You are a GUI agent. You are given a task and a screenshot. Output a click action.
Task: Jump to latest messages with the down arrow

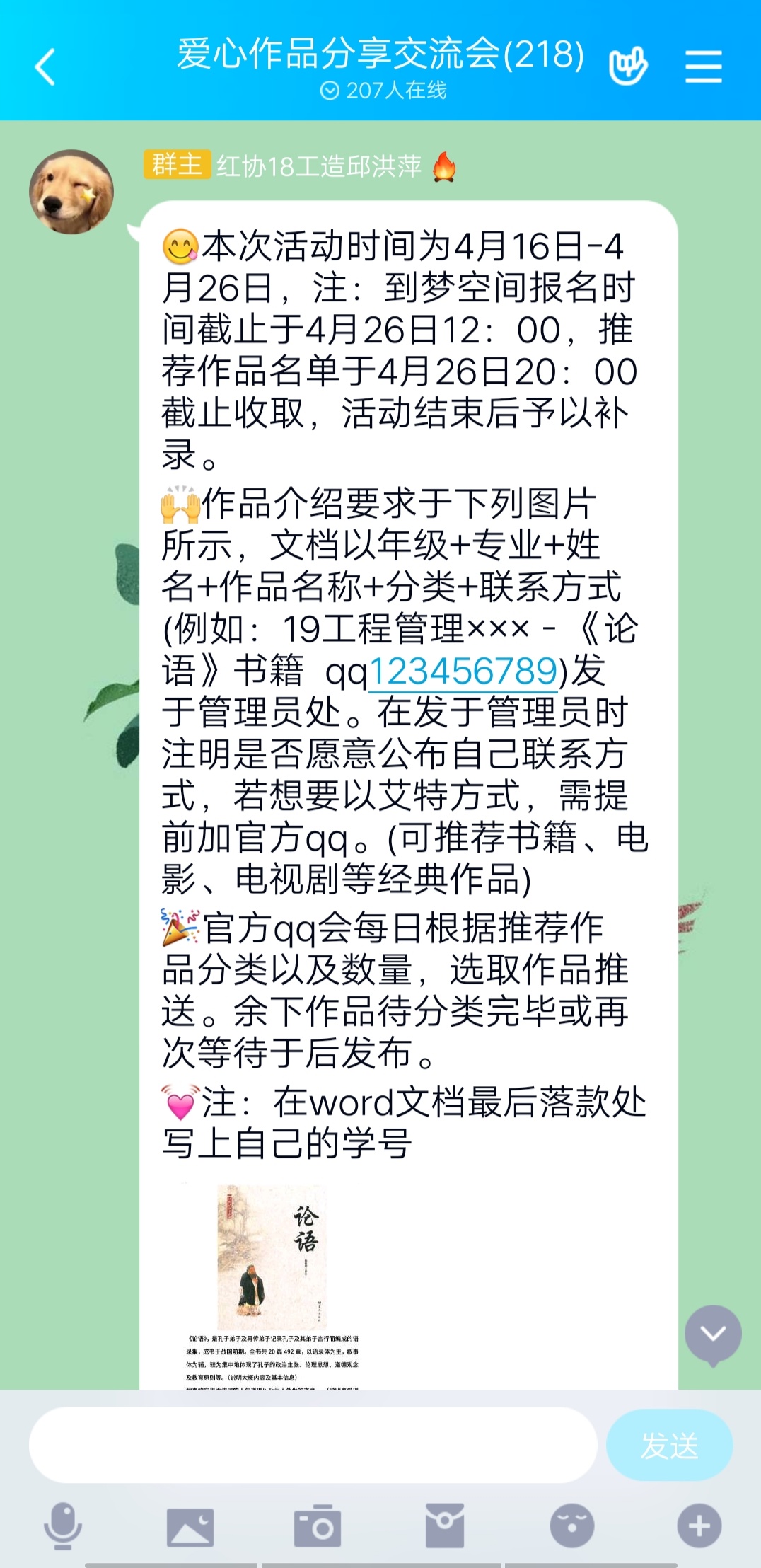713,1334
